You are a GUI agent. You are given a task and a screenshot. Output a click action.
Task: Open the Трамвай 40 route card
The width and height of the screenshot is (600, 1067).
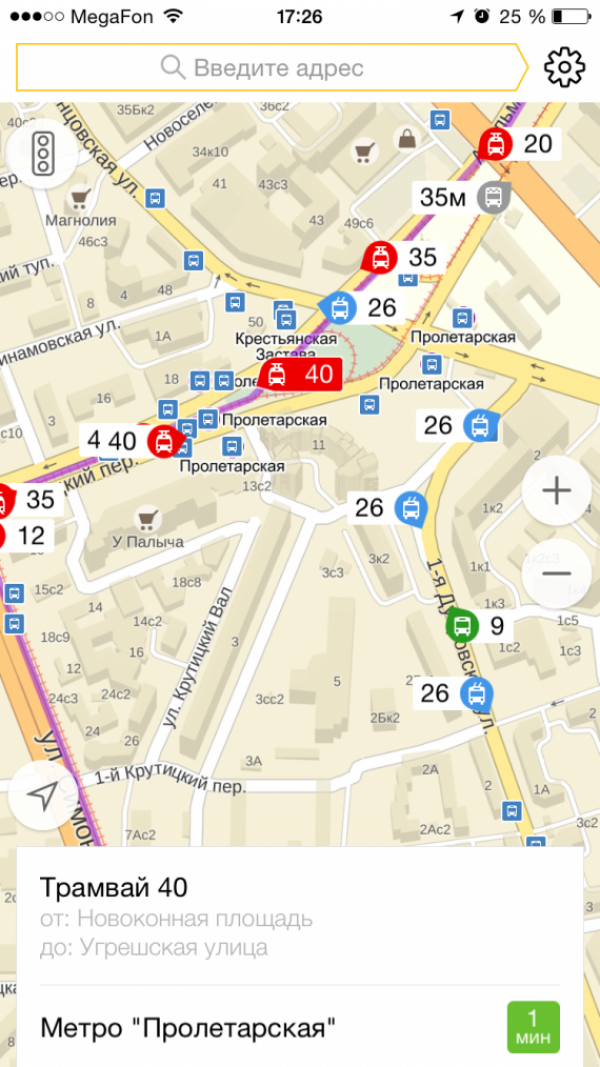pyautogui.click(x=300, y=916)
